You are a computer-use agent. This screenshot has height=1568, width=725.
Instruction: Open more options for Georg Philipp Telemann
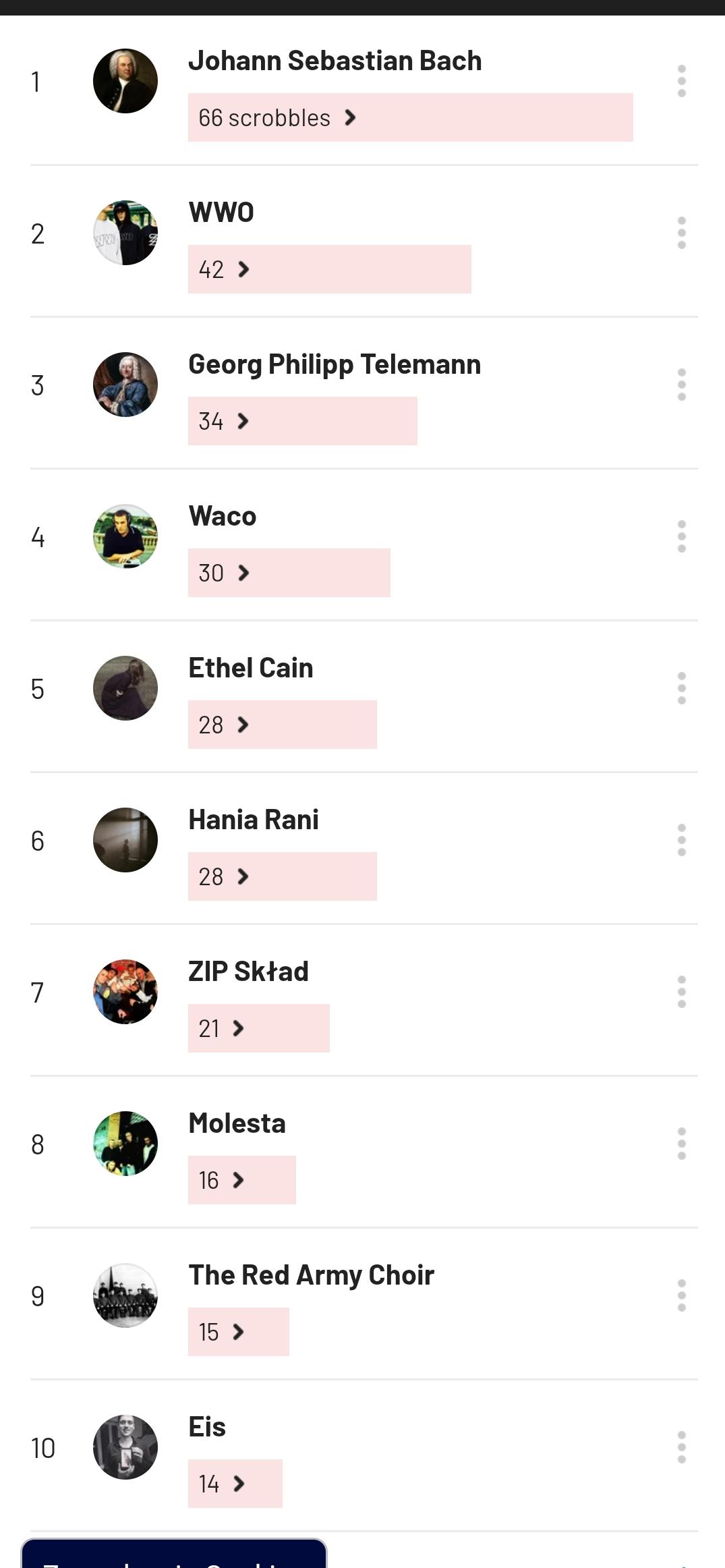[x=682, y=385]
